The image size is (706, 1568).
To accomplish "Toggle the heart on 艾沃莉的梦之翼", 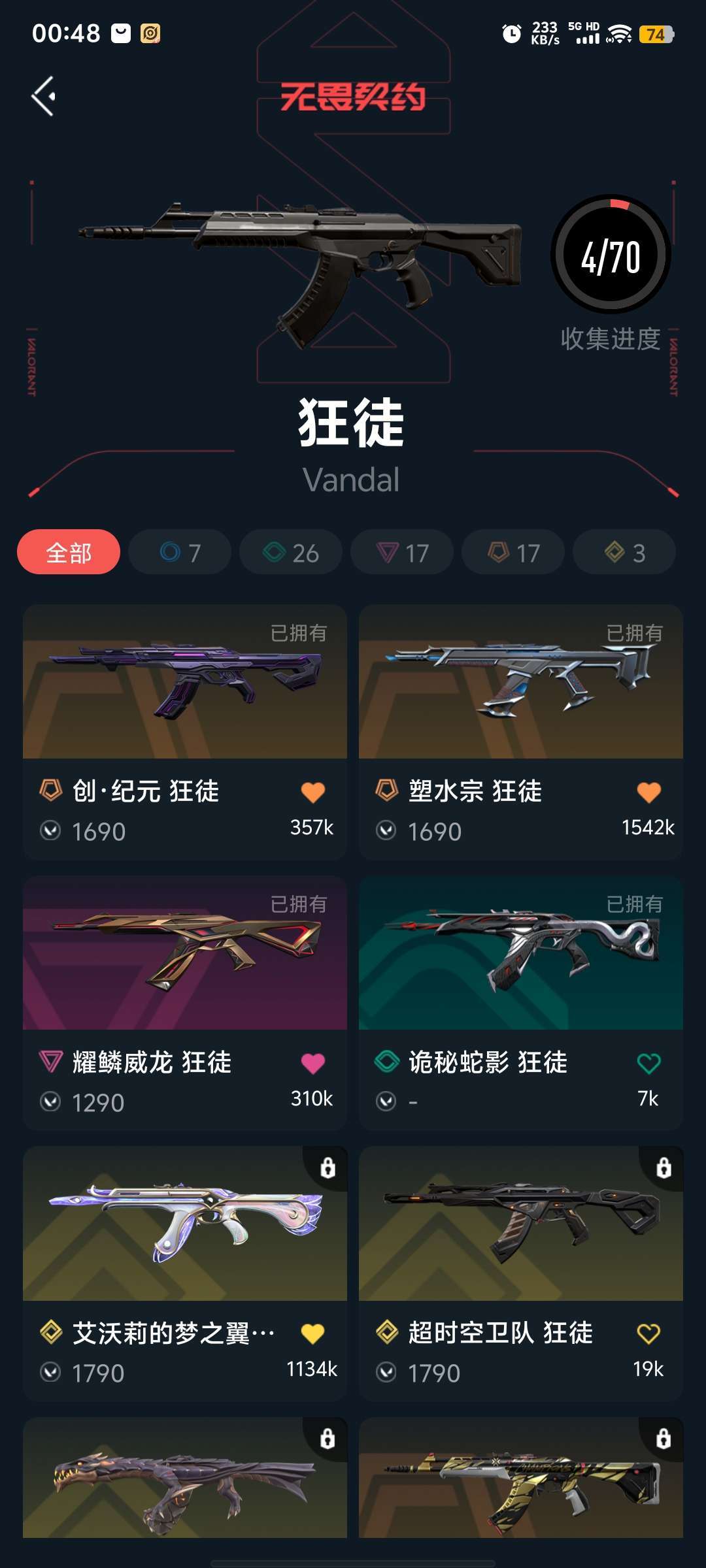I will 313,1333.
